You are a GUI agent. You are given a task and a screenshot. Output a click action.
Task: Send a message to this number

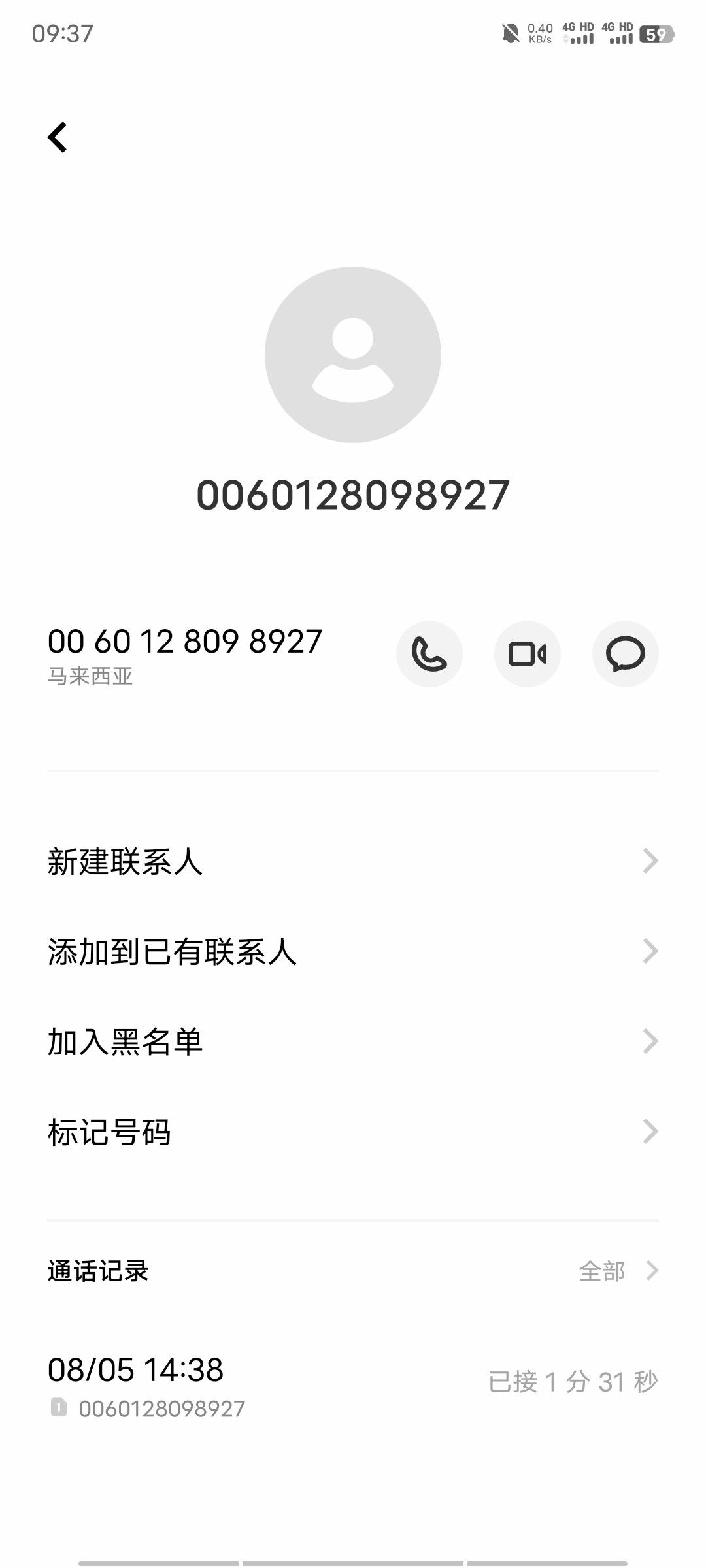pos(626,654)
